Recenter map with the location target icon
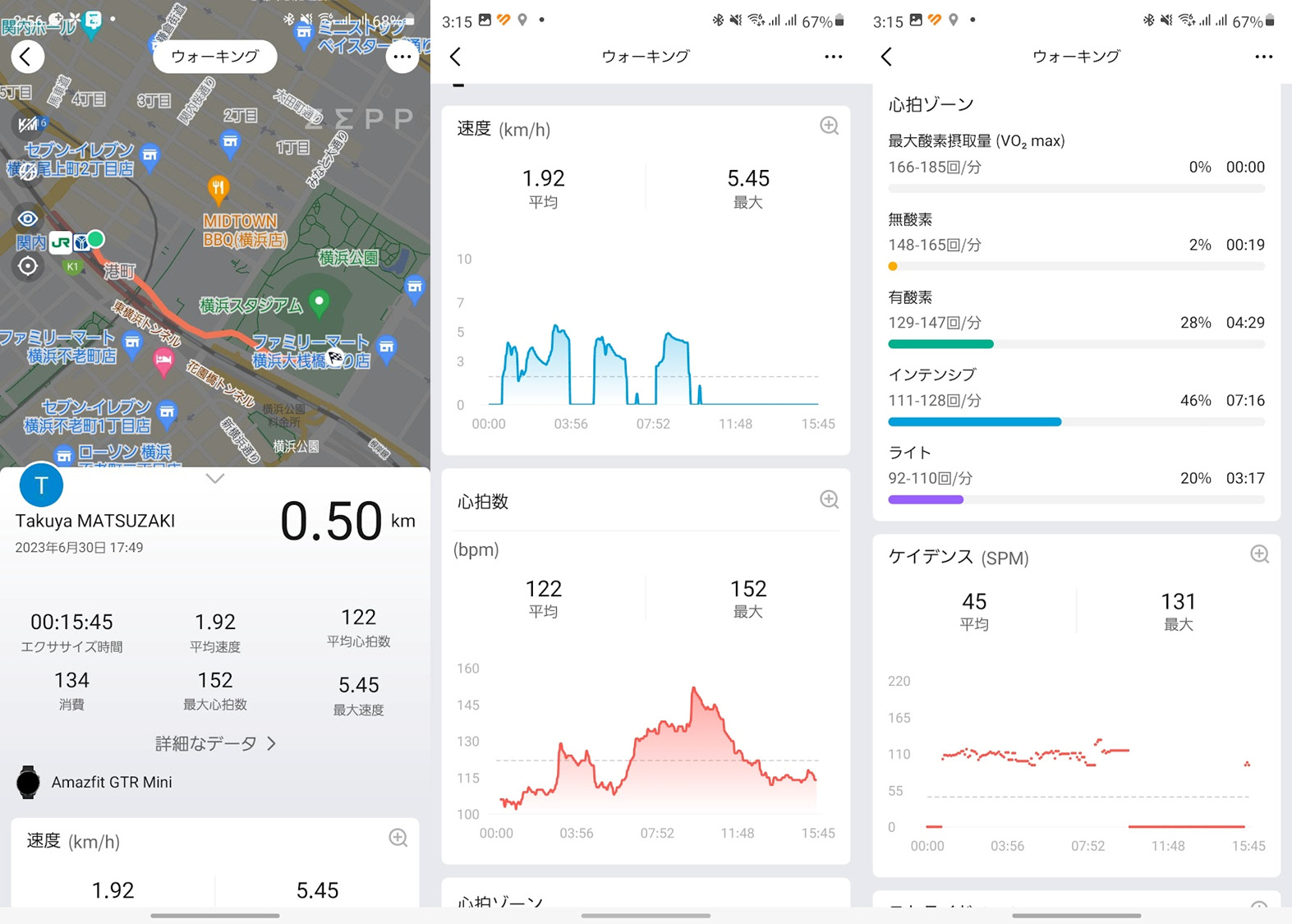The width and height of the screenshot is (1292, 924). (x=28, y=266)
